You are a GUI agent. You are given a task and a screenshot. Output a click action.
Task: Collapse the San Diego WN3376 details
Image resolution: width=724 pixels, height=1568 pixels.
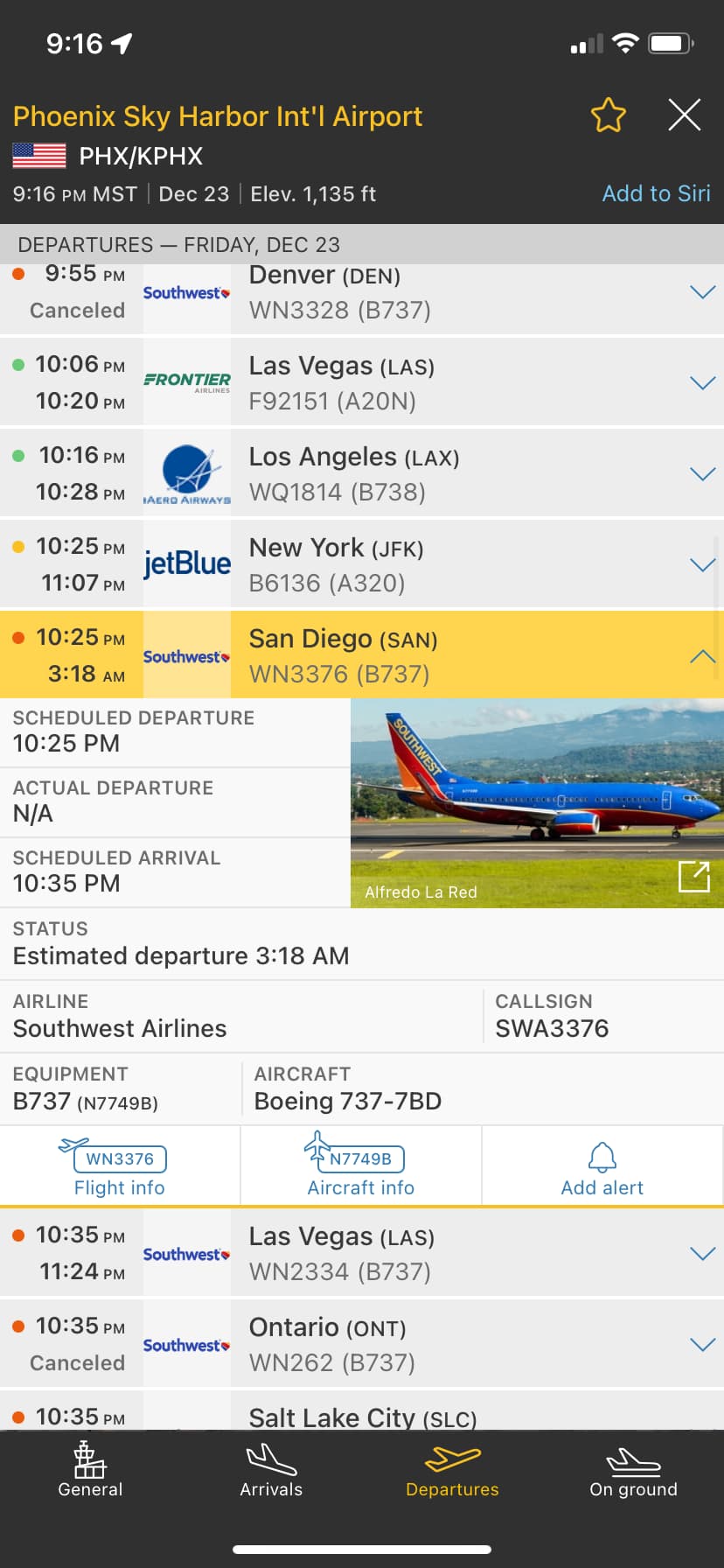pos(702,656)
